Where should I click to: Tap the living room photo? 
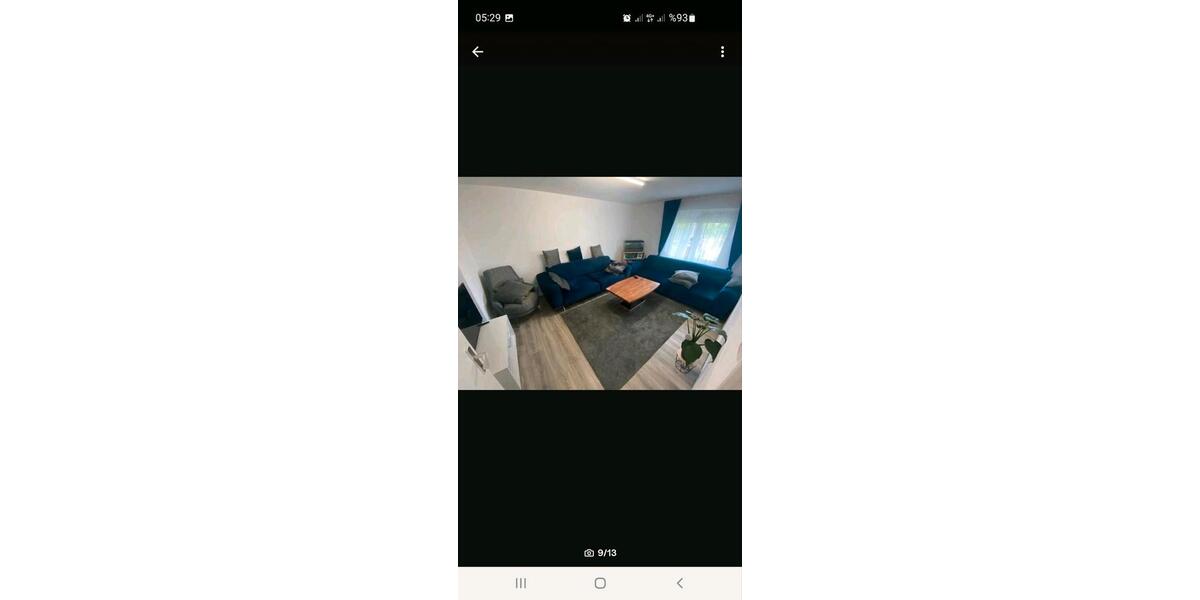[600, 283]
